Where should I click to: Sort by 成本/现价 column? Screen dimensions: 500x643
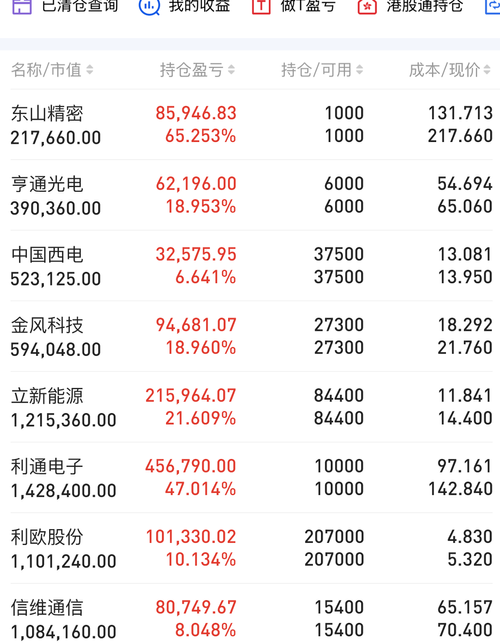coord(450,70)
